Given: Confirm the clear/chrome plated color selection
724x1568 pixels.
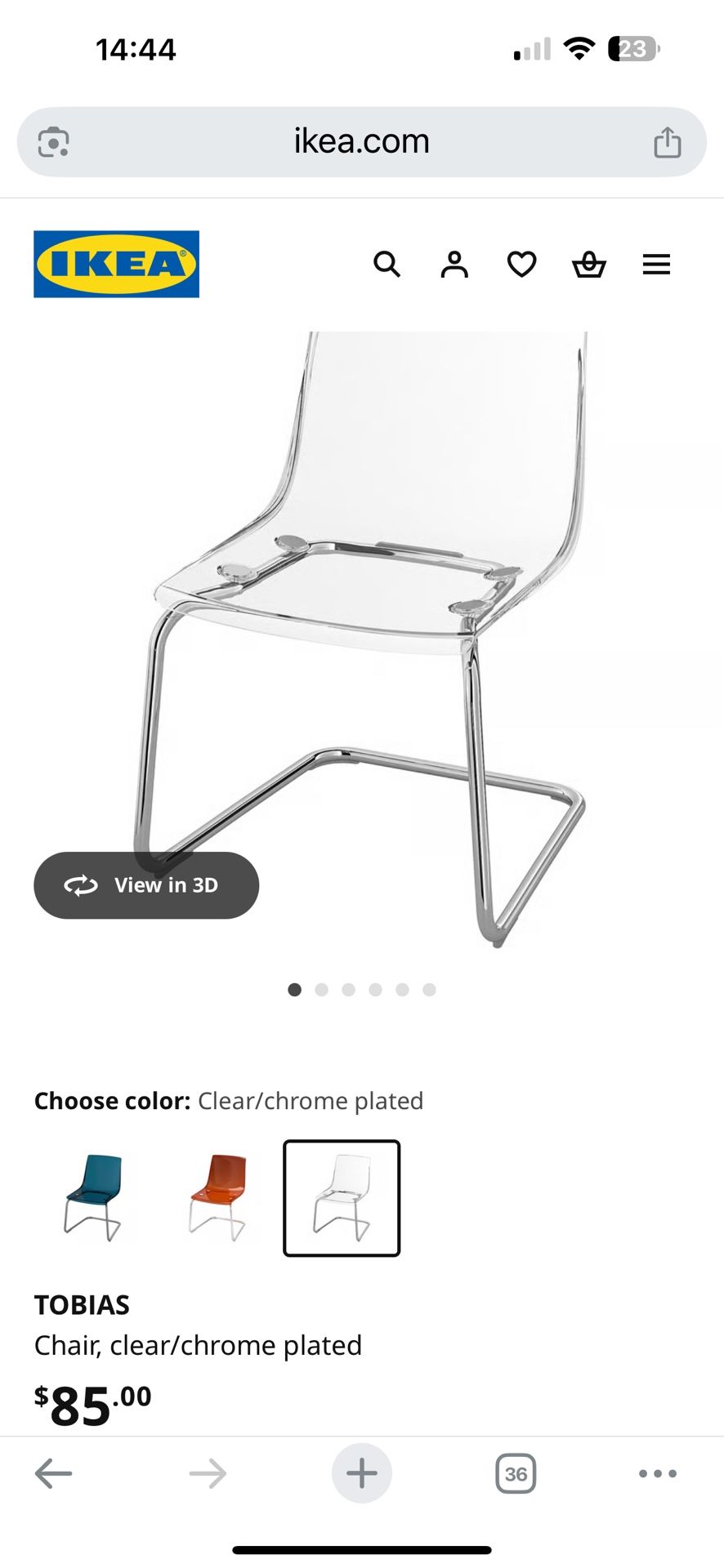Looking at the screenshot, I should (341, 1197).
